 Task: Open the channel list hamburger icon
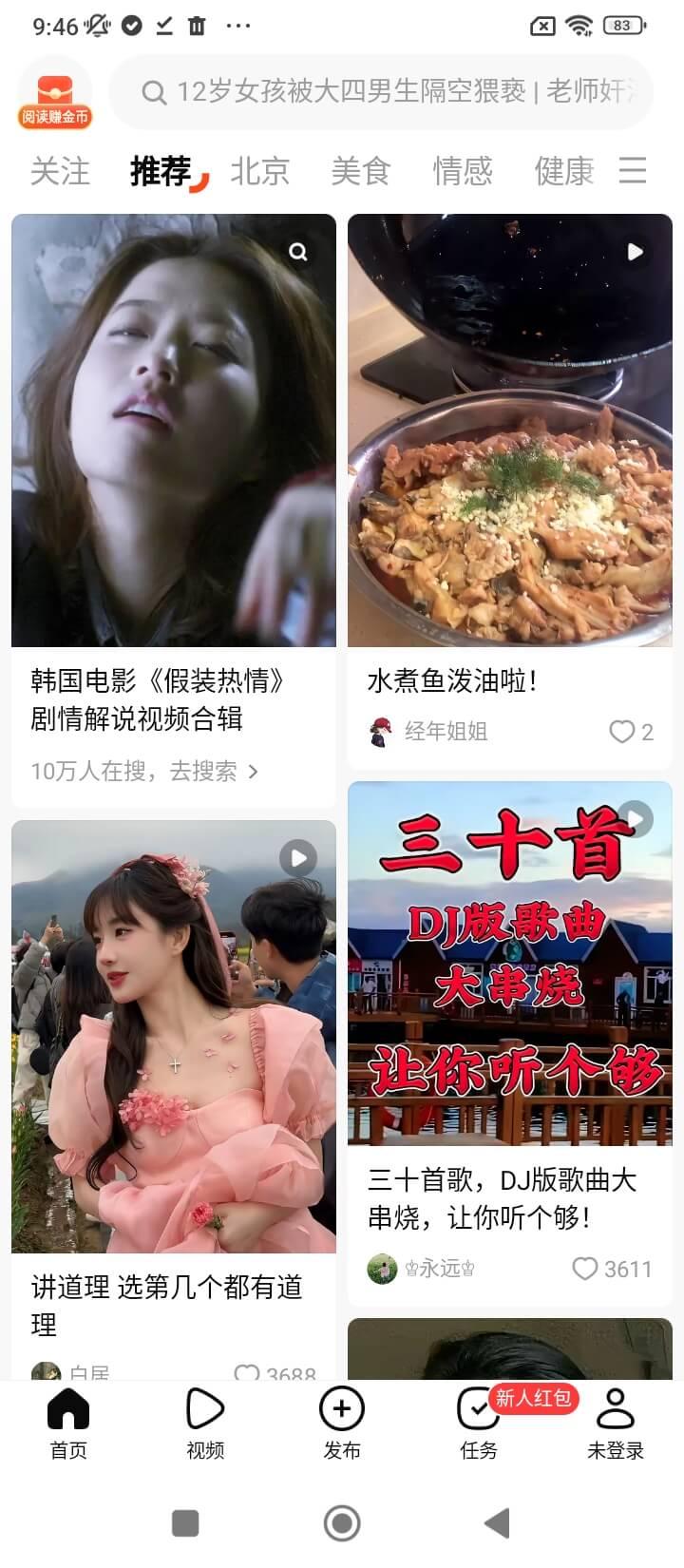point(633,171)
